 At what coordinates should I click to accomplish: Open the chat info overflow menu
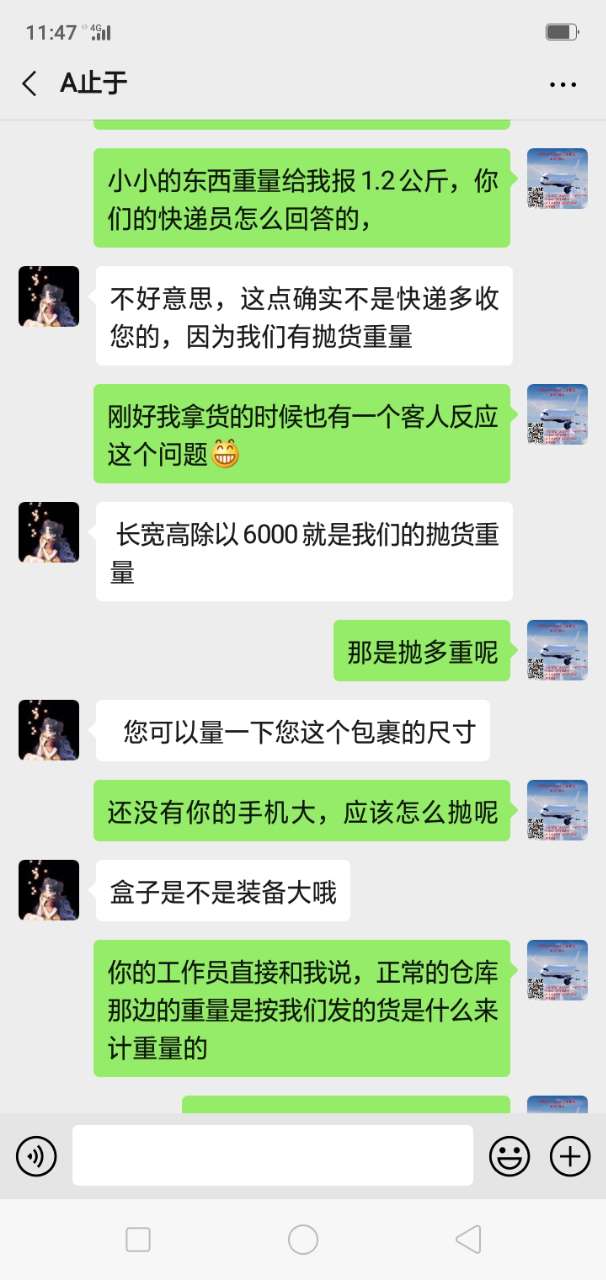[563, 85]
